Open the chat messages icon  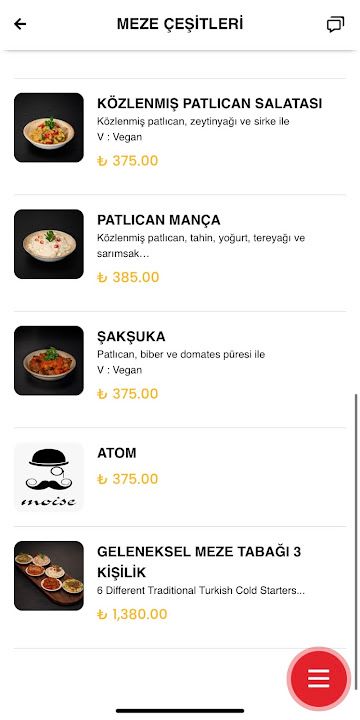[335, 24]
